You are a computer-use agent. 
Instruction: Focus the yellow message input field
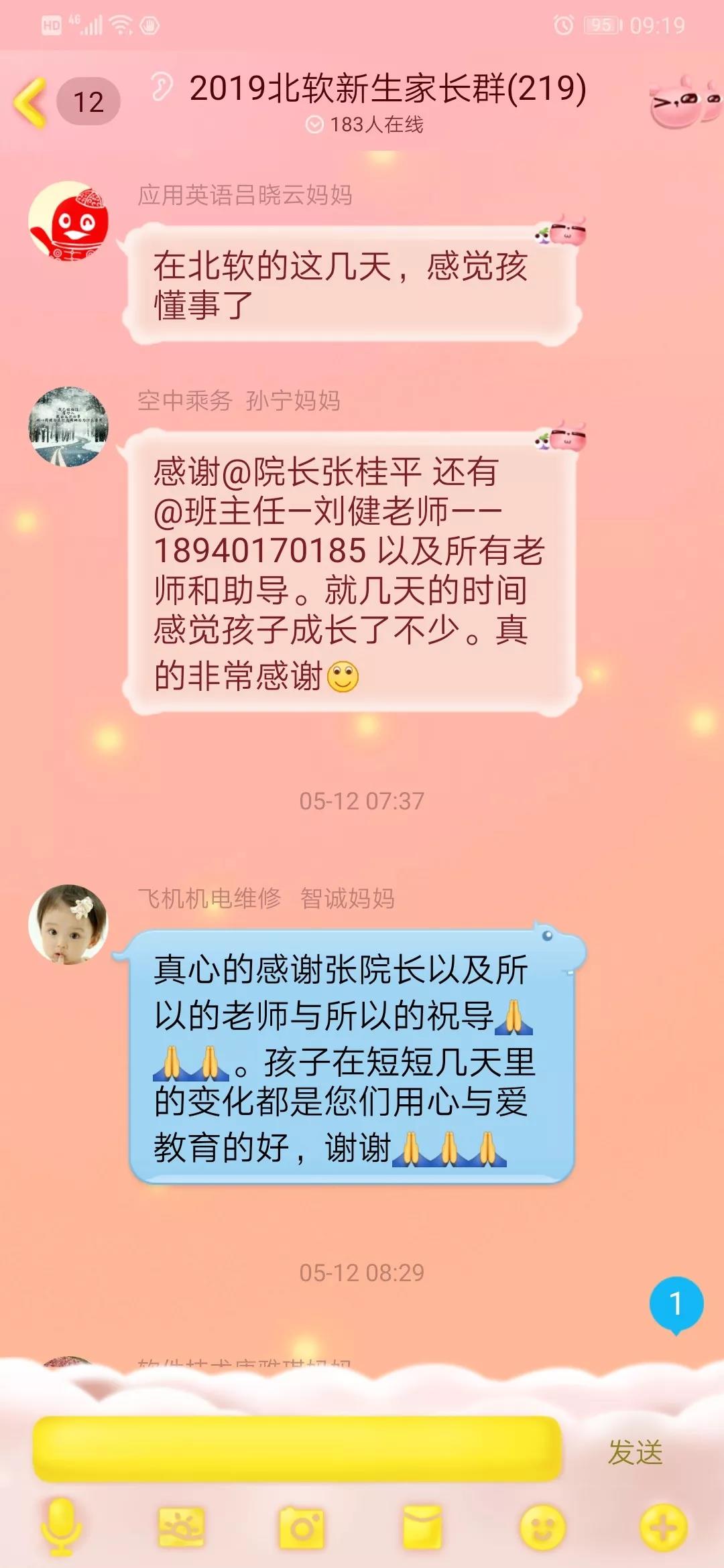(296, 1449)
